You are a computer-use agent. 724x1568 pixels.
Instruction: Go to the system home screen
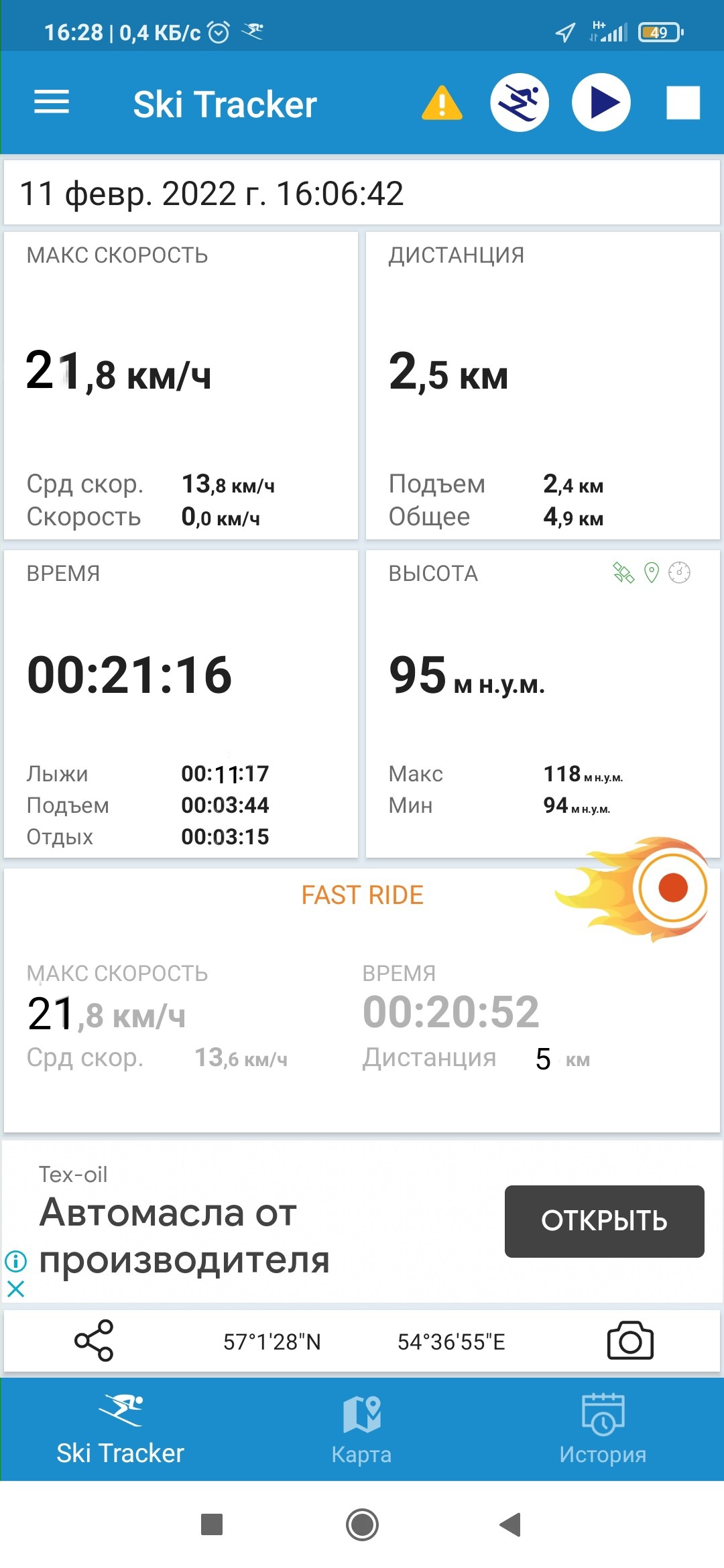tap(362, 1524)
